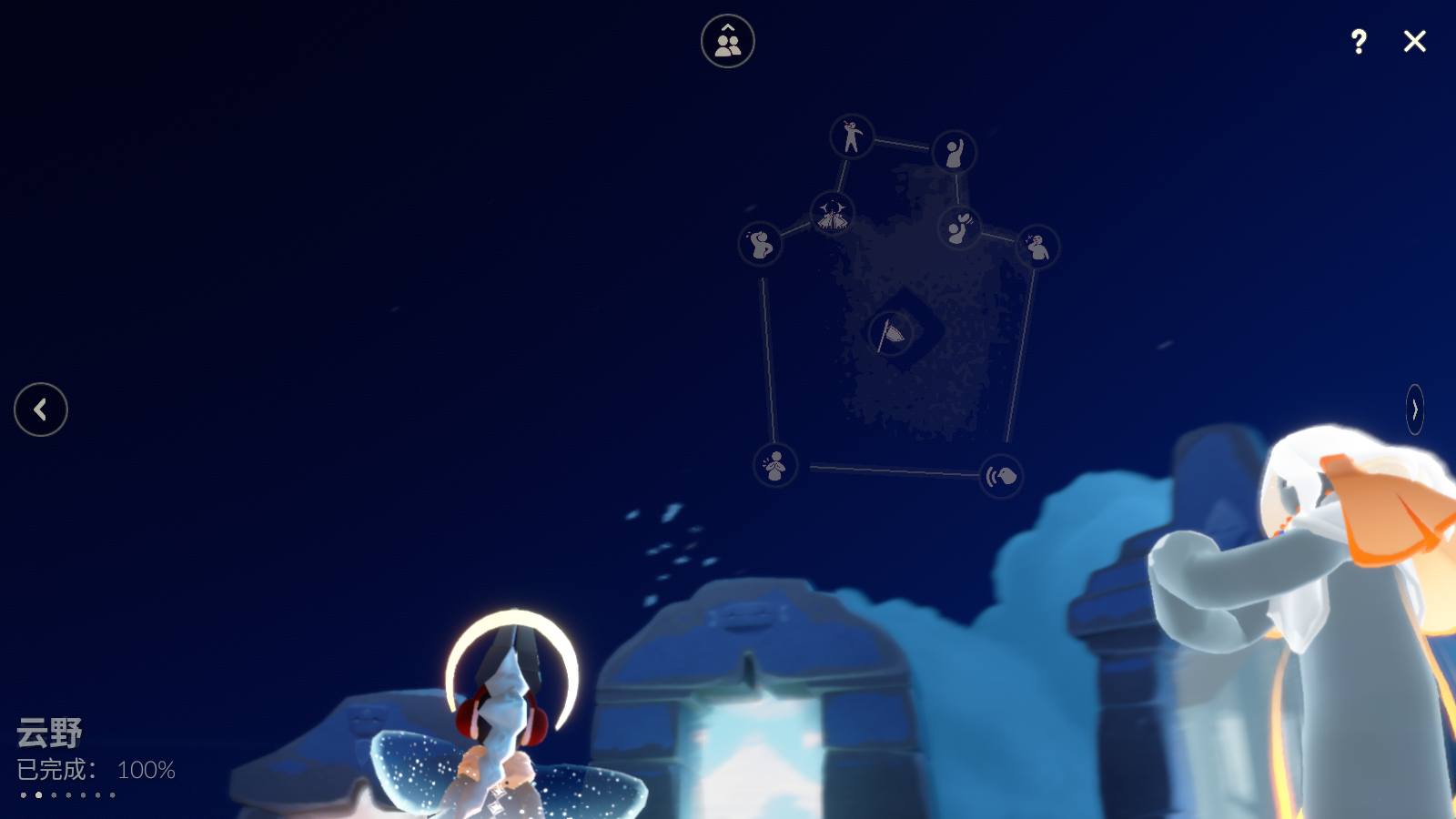
Task: Go to the previous realm constellation
Action: coord(41,409)
